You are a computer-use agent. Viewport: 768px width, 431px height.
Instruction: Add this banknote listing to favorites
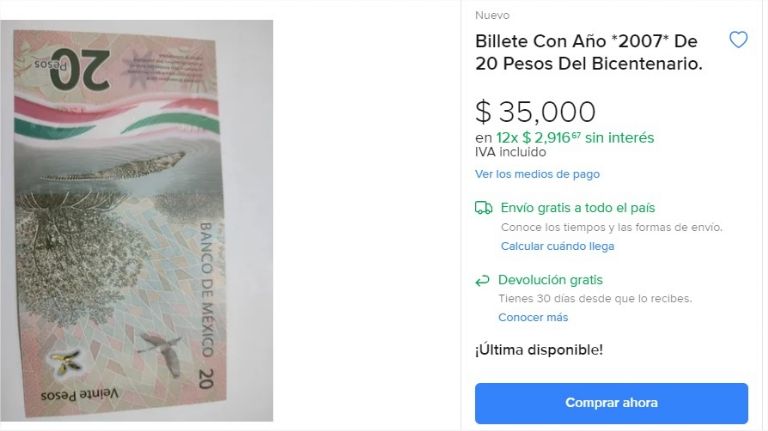[x=738, y=40]
